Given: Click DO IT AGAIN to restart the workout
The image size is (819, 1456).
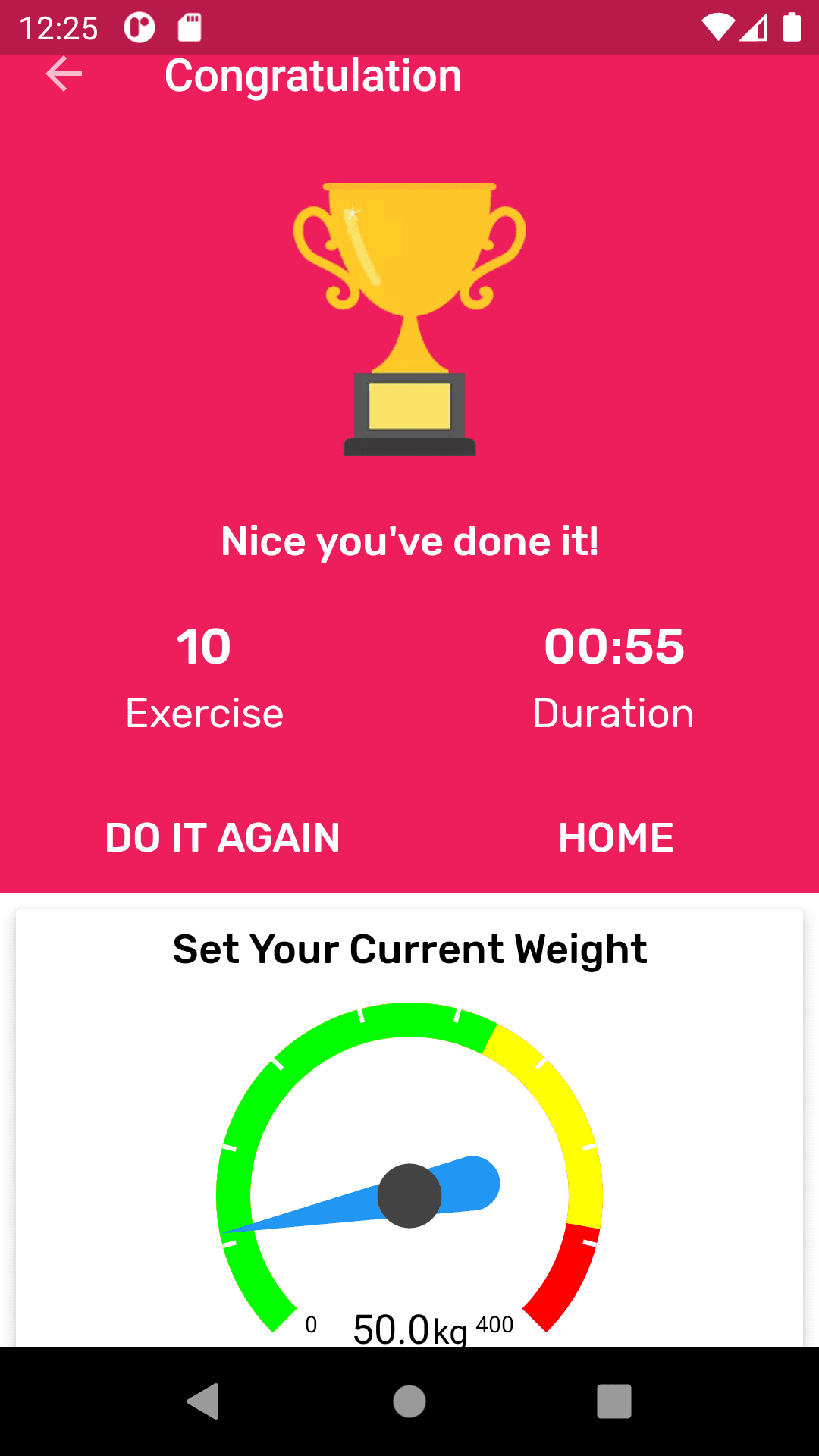Looking at the screenshot, I should pos(222,837).
